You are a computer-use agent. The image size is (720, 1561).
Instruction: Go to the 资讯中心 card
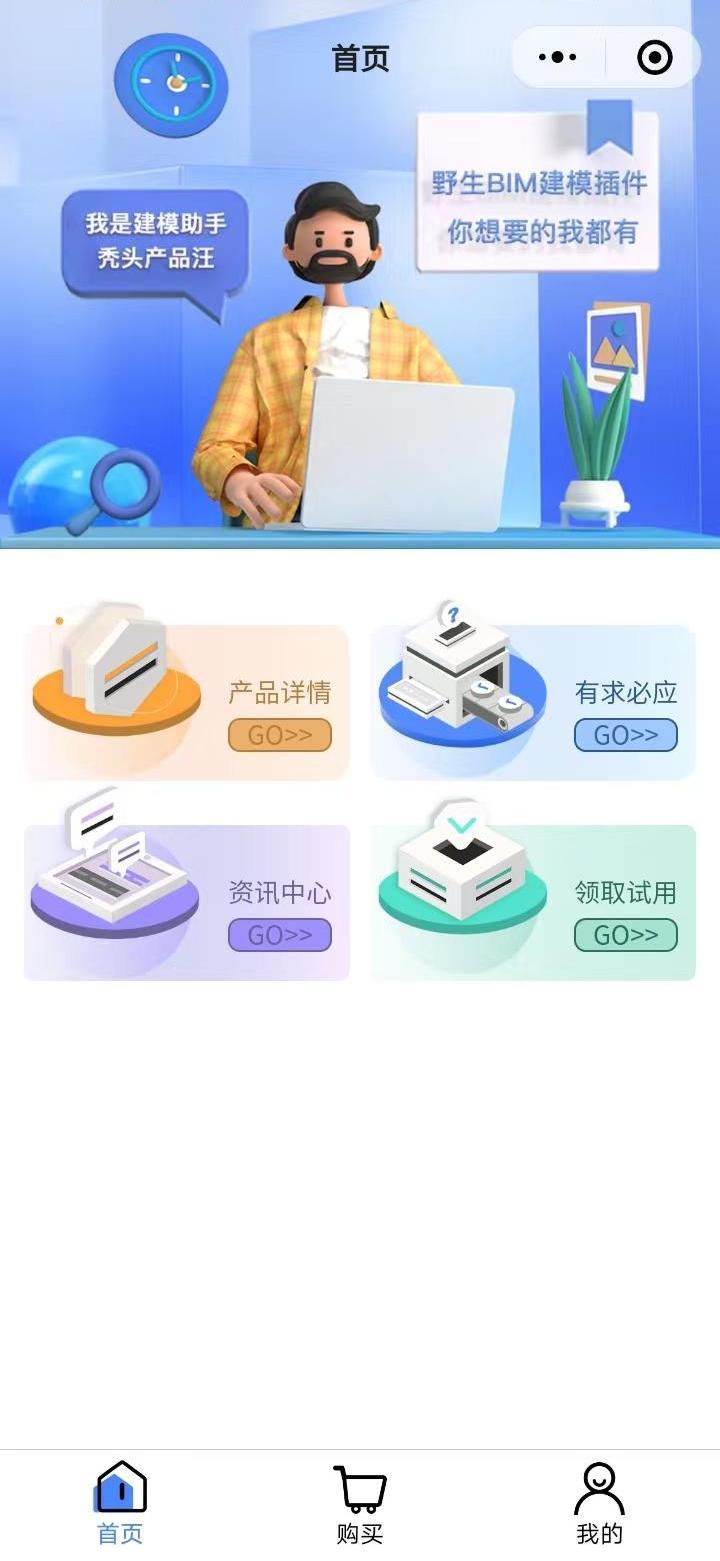187,903
